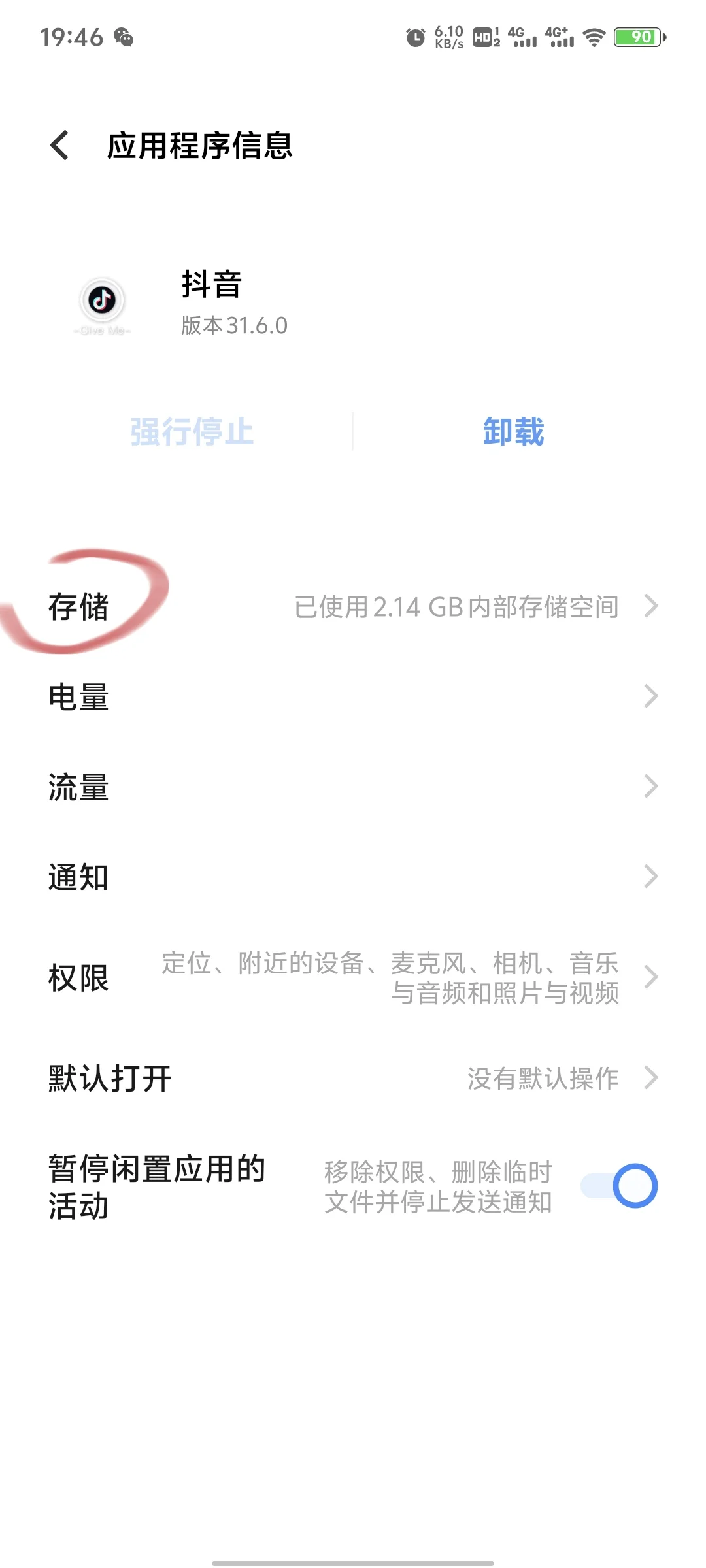706x1568 pixels.
Task: Open 电量 battery usage via chevron
Action: [x=650, y=696]
